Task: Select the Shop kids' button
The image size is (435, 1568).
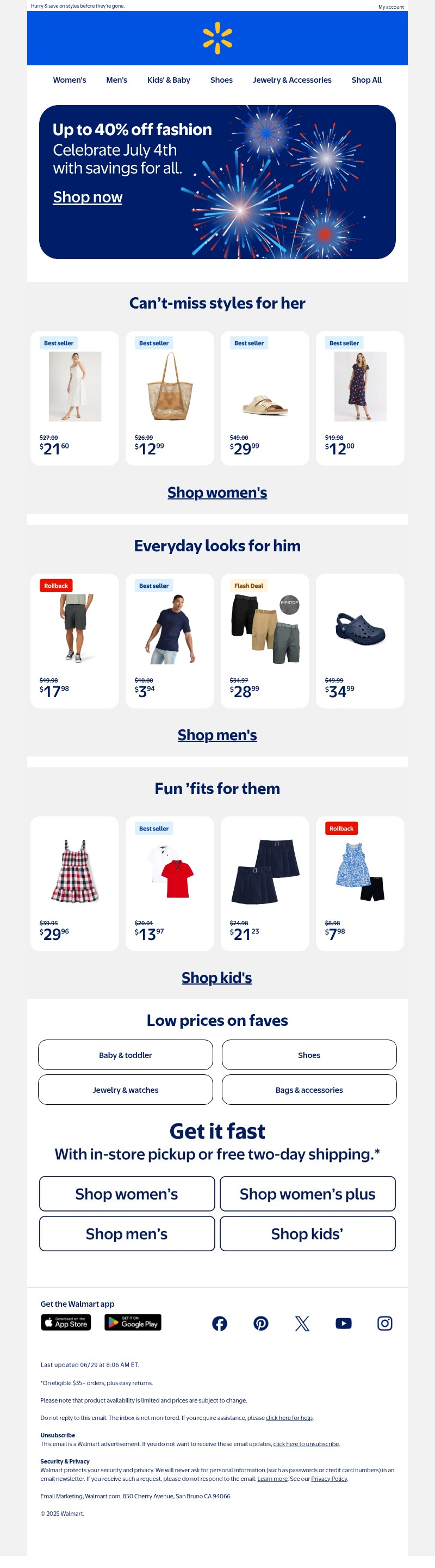Action: [307, 1233]
